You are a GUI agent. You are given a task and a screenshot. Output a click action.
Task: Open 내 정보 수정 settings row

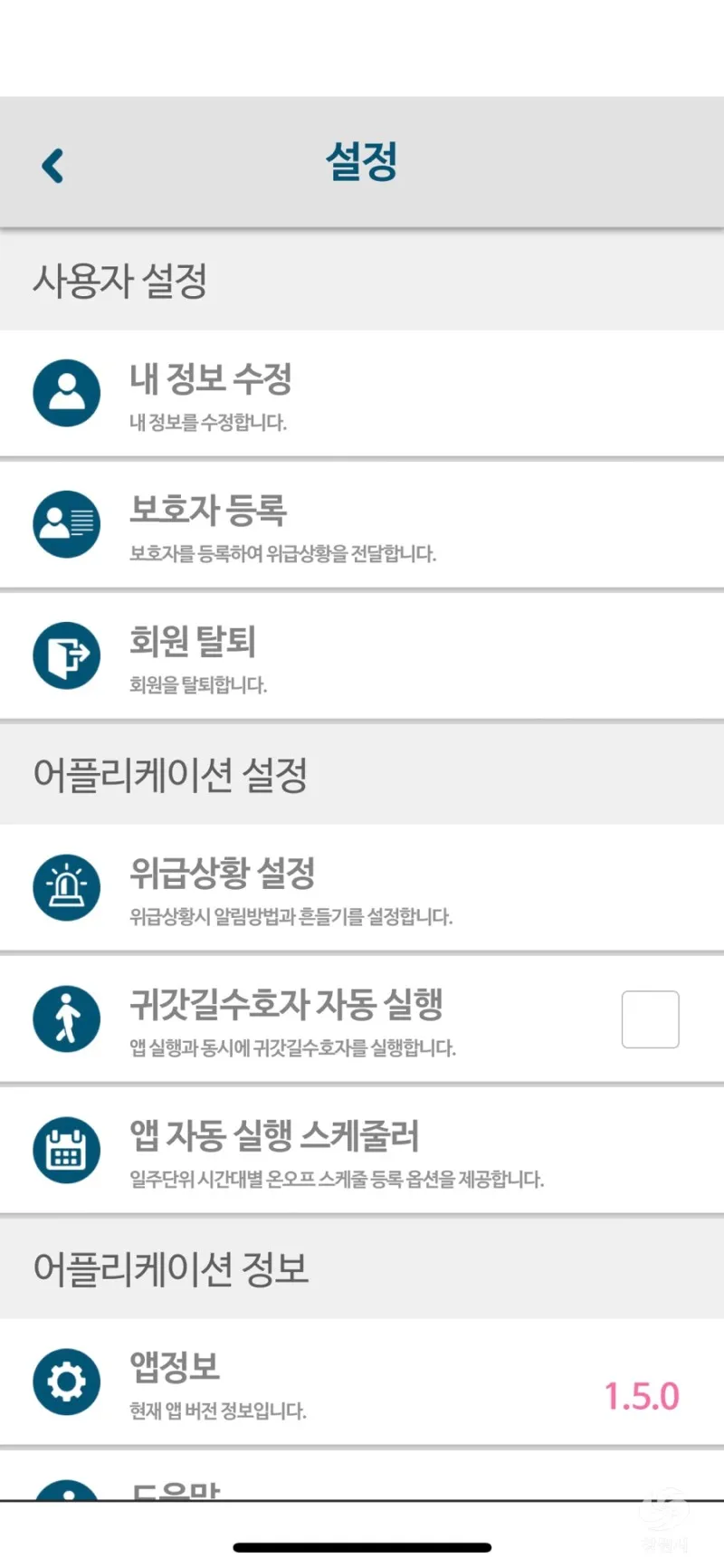click(x=362, y=394)
